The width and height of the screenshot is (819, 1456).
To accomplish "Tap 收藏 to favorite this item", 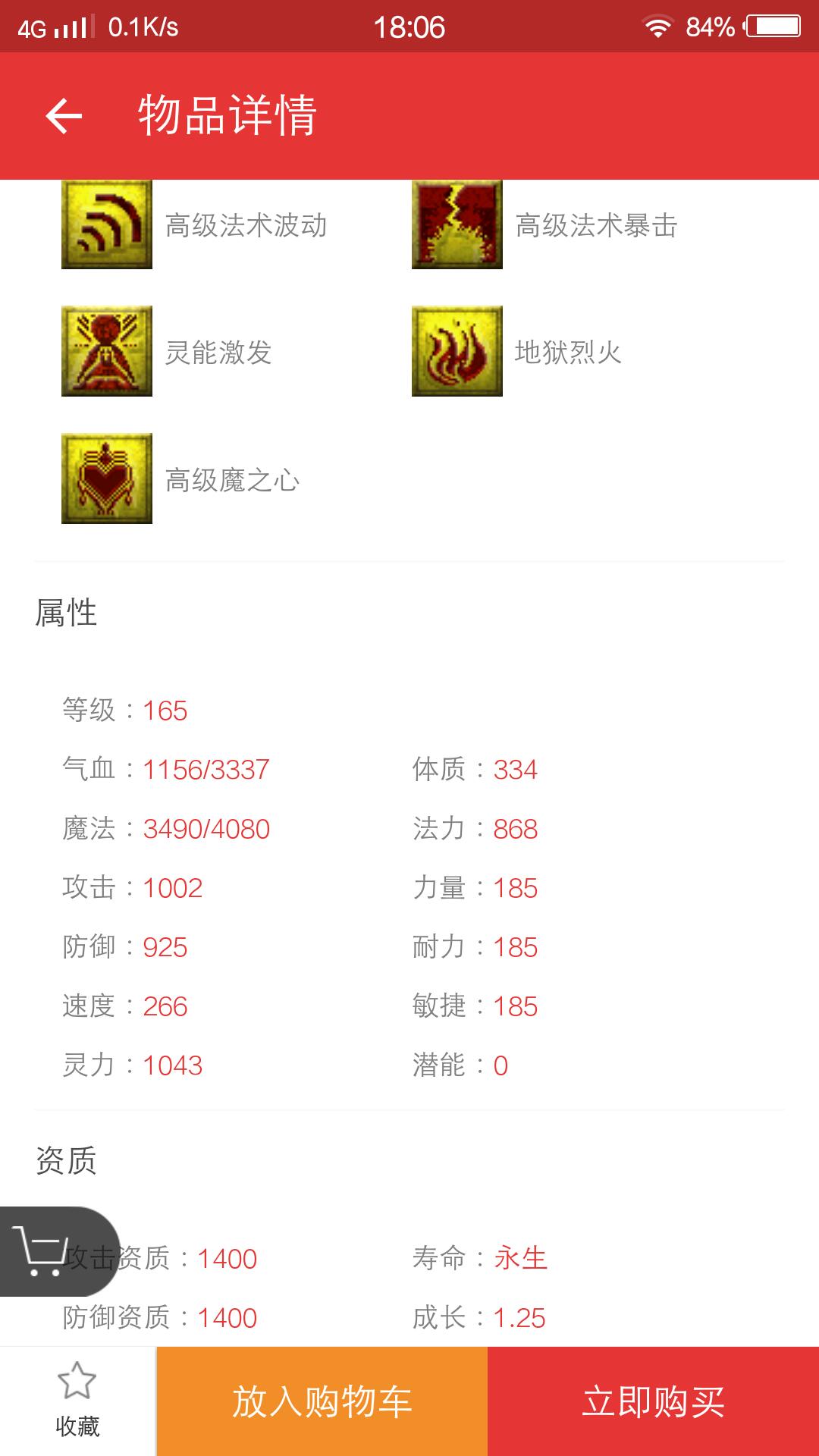I will coord(77,1401).
